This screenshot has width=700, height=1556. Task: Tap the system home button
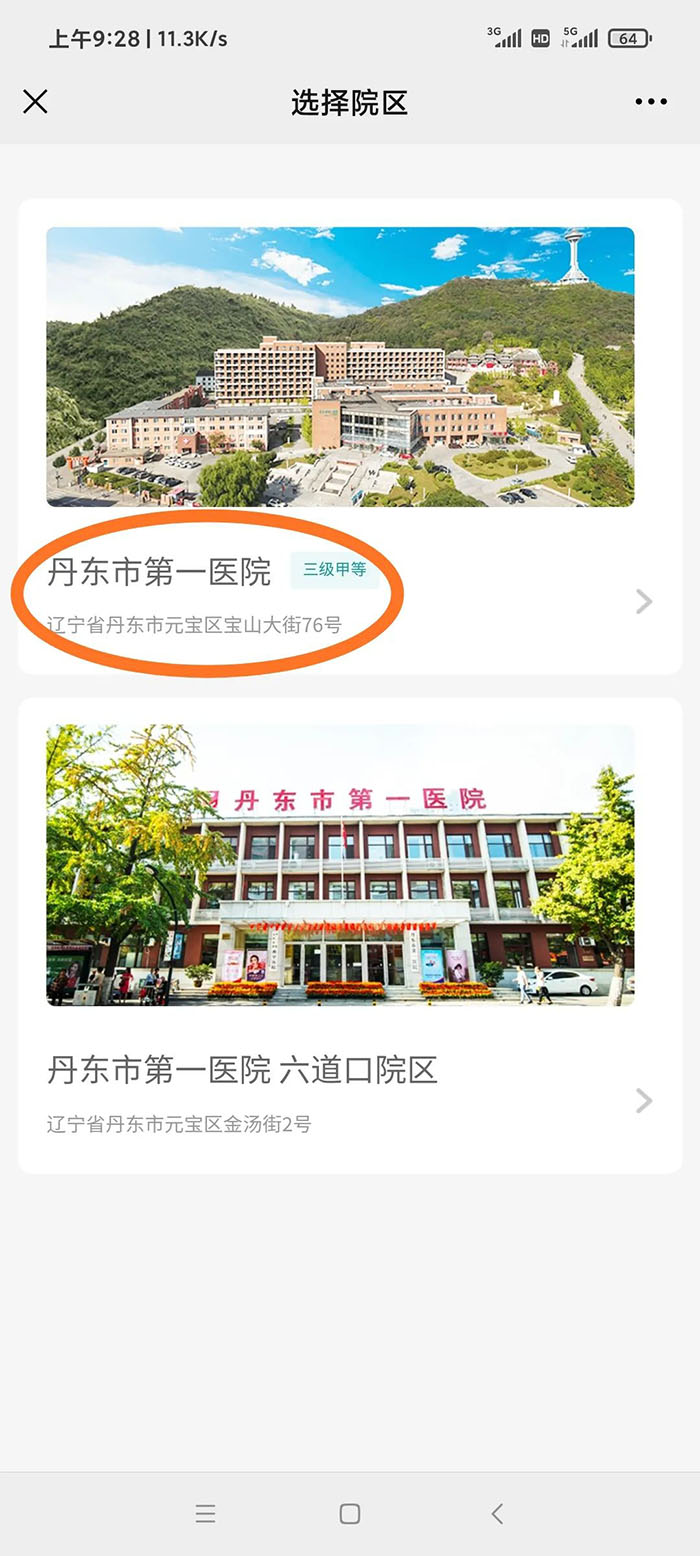[349, 1513]
